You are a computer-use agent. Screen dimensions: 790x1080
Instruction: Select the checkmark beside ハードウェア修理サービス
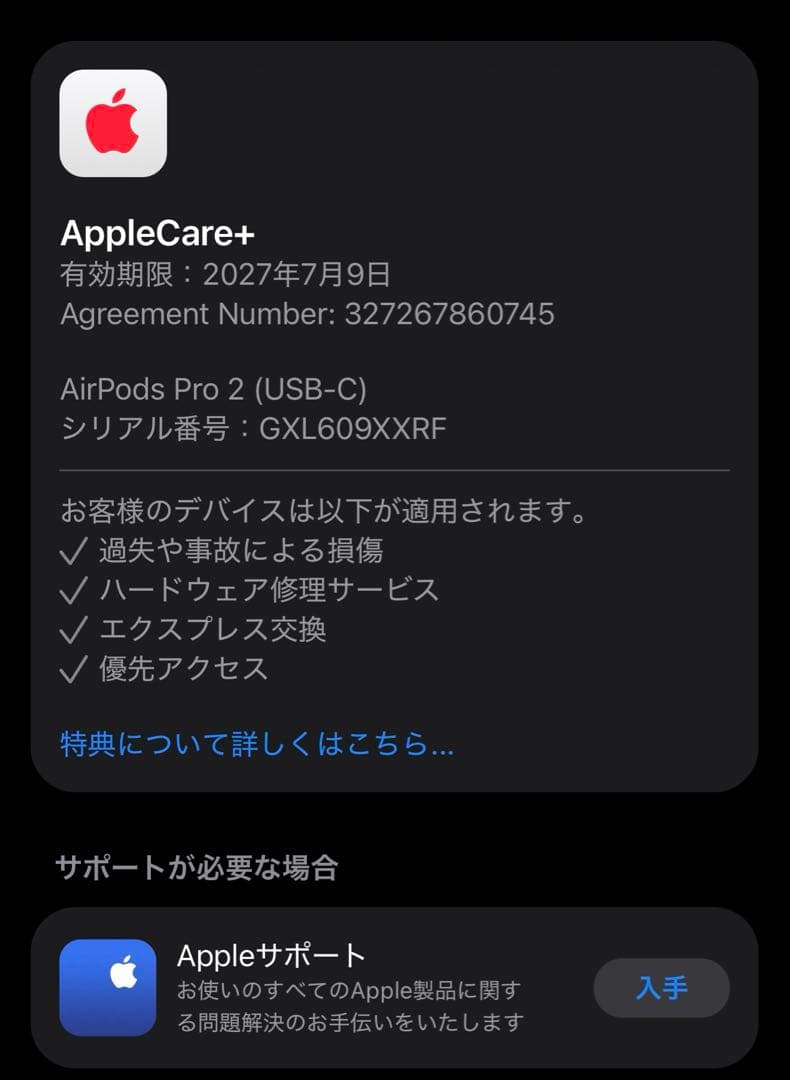click(72, 590)
